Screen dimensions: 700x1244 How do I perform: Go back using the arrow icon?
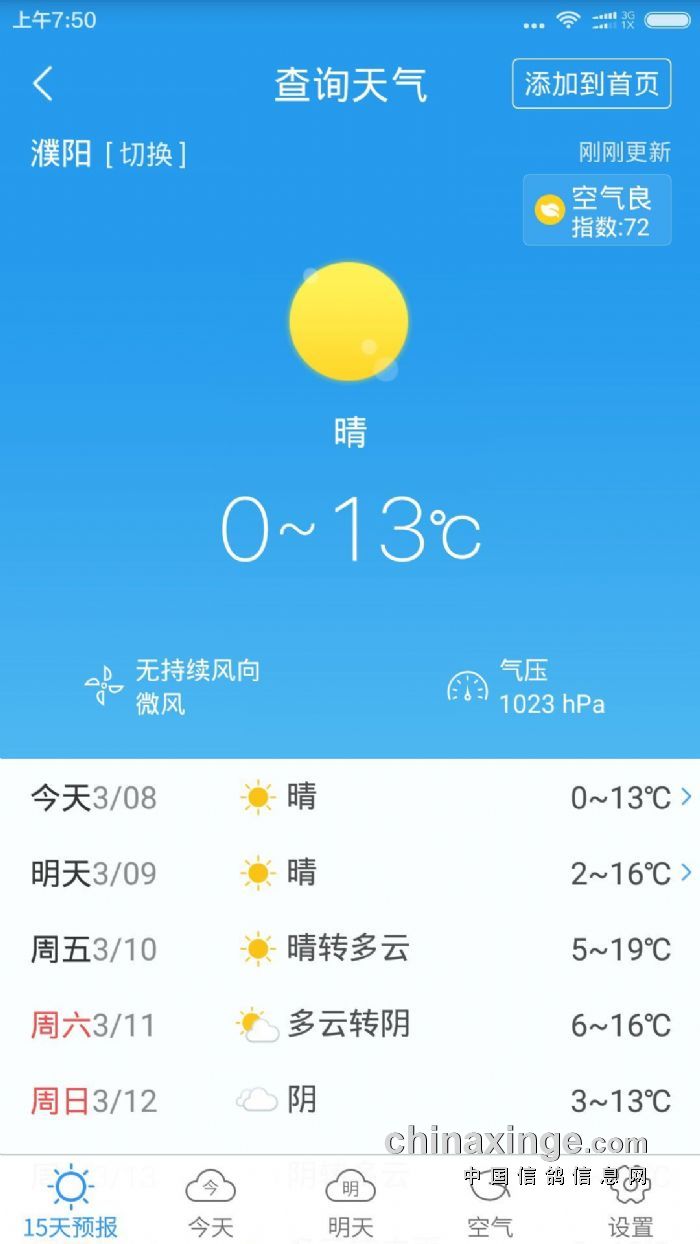coord(43,84)
